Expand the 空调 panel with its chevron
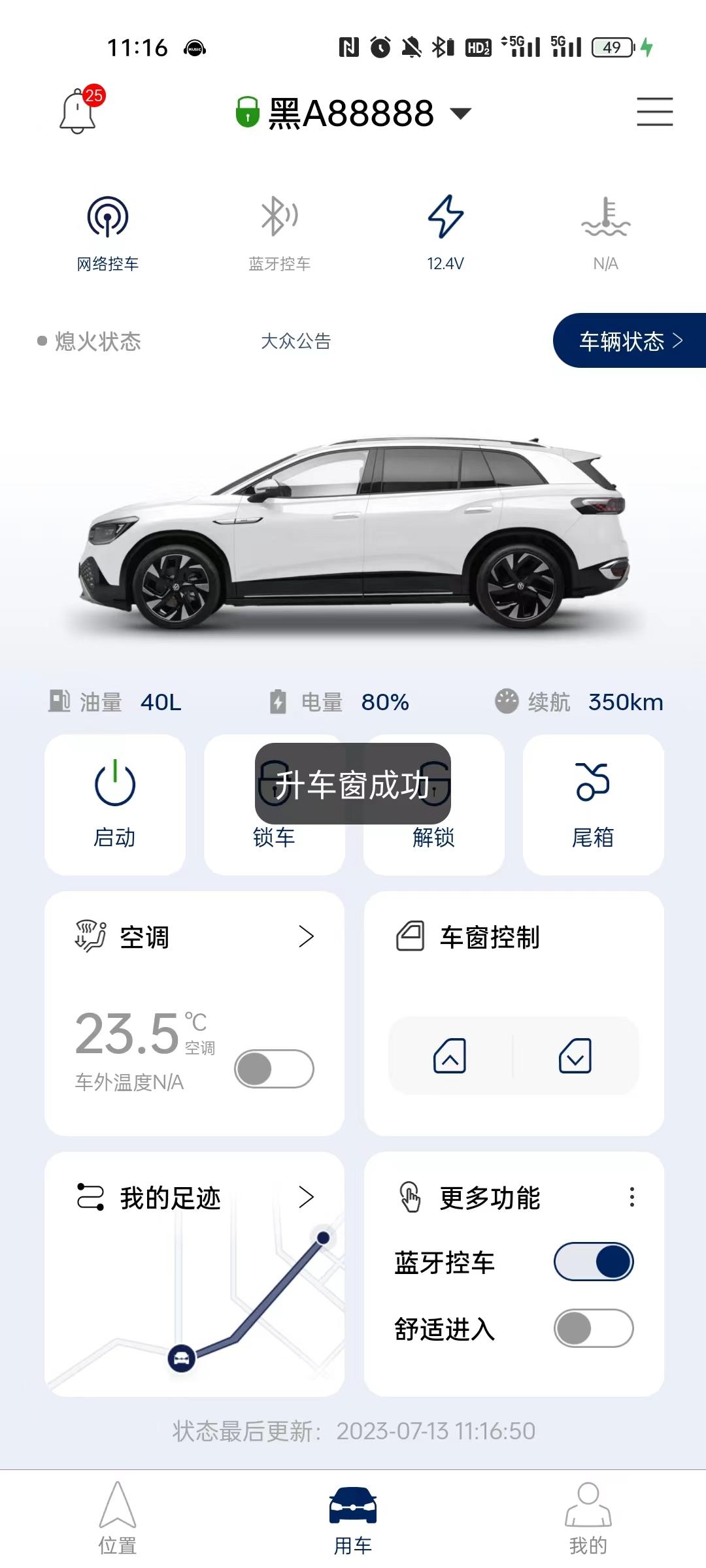The height and width of the screenshot is (1568, 706). (306, 938)
